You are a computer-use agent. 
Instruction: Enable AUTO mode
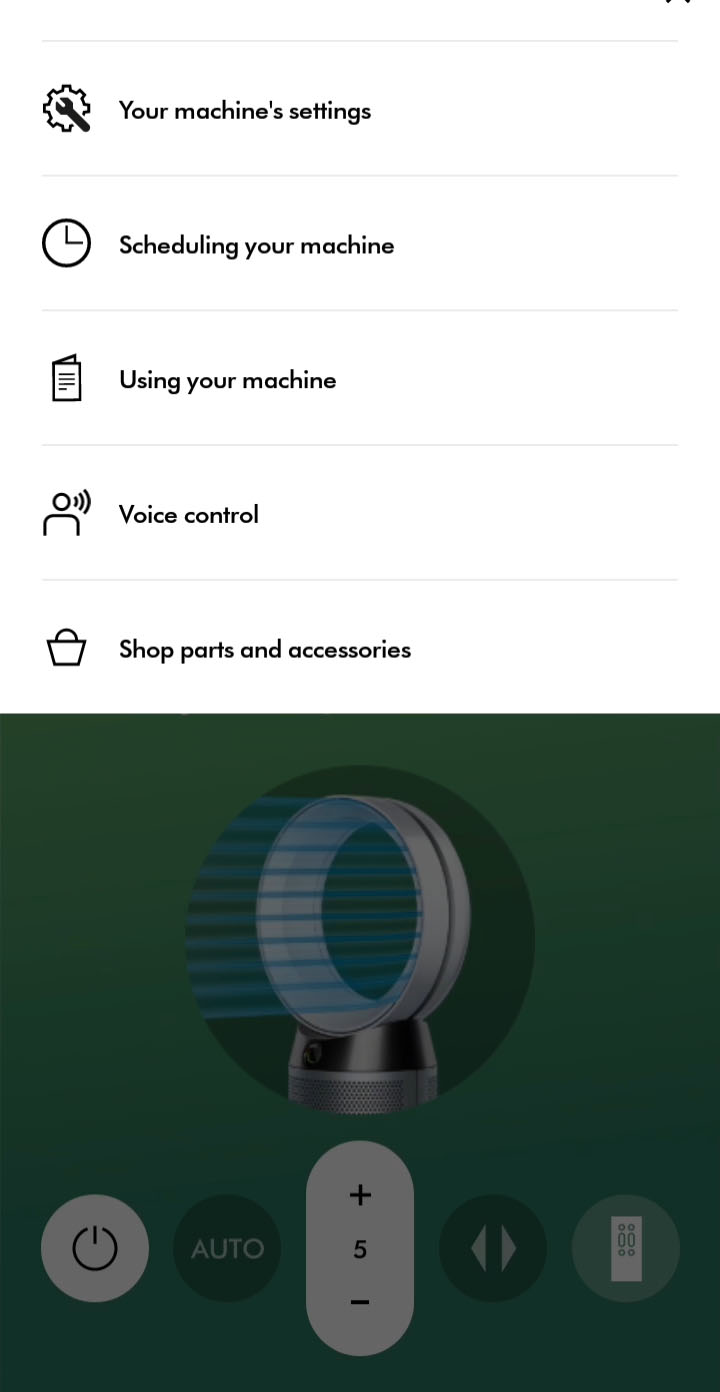tap(227, 1248)
